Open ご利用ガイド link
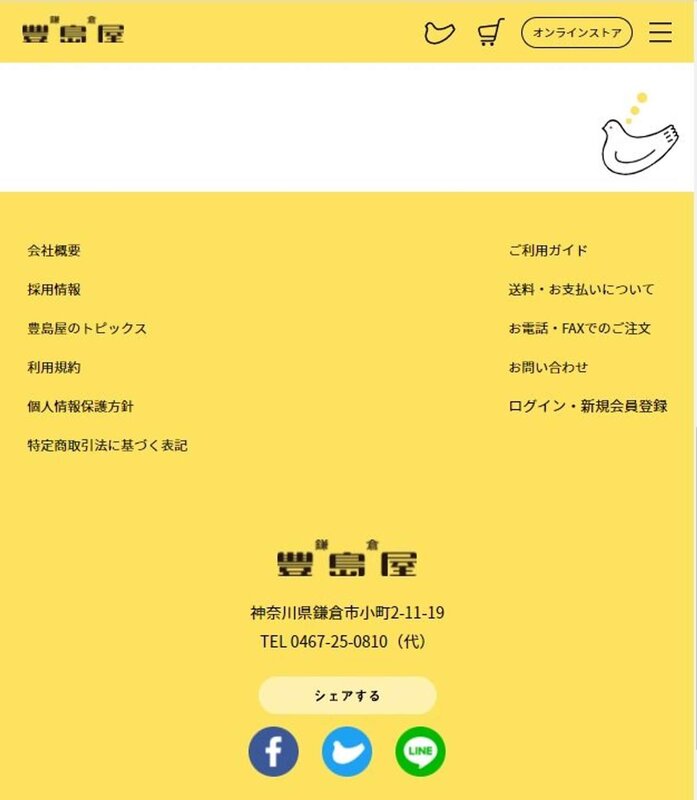Screen dimensions: 697x800 click(548, 251)
